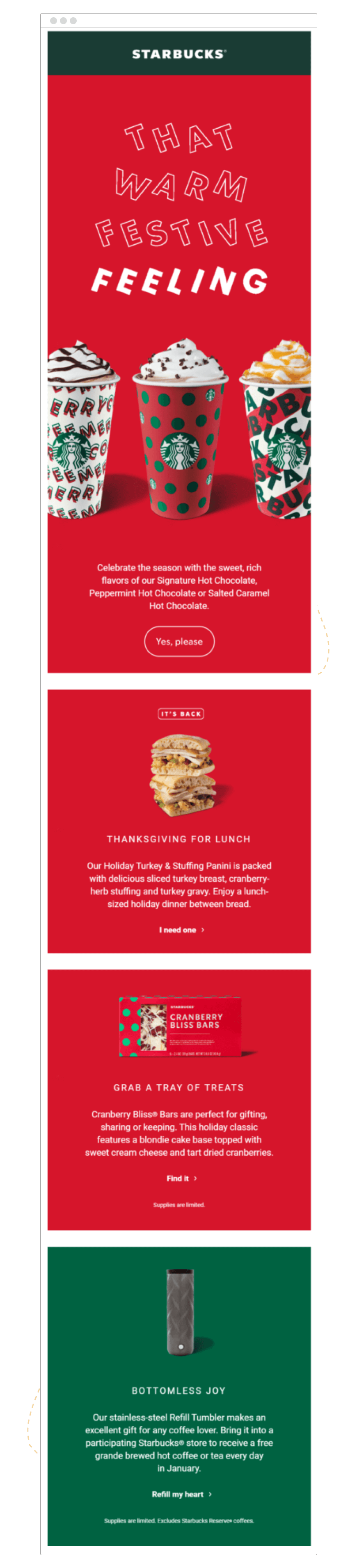Select the "Refill my heart" tumbler link
This screenshot has width=357, height=1568.
(x=181, y=1494)
